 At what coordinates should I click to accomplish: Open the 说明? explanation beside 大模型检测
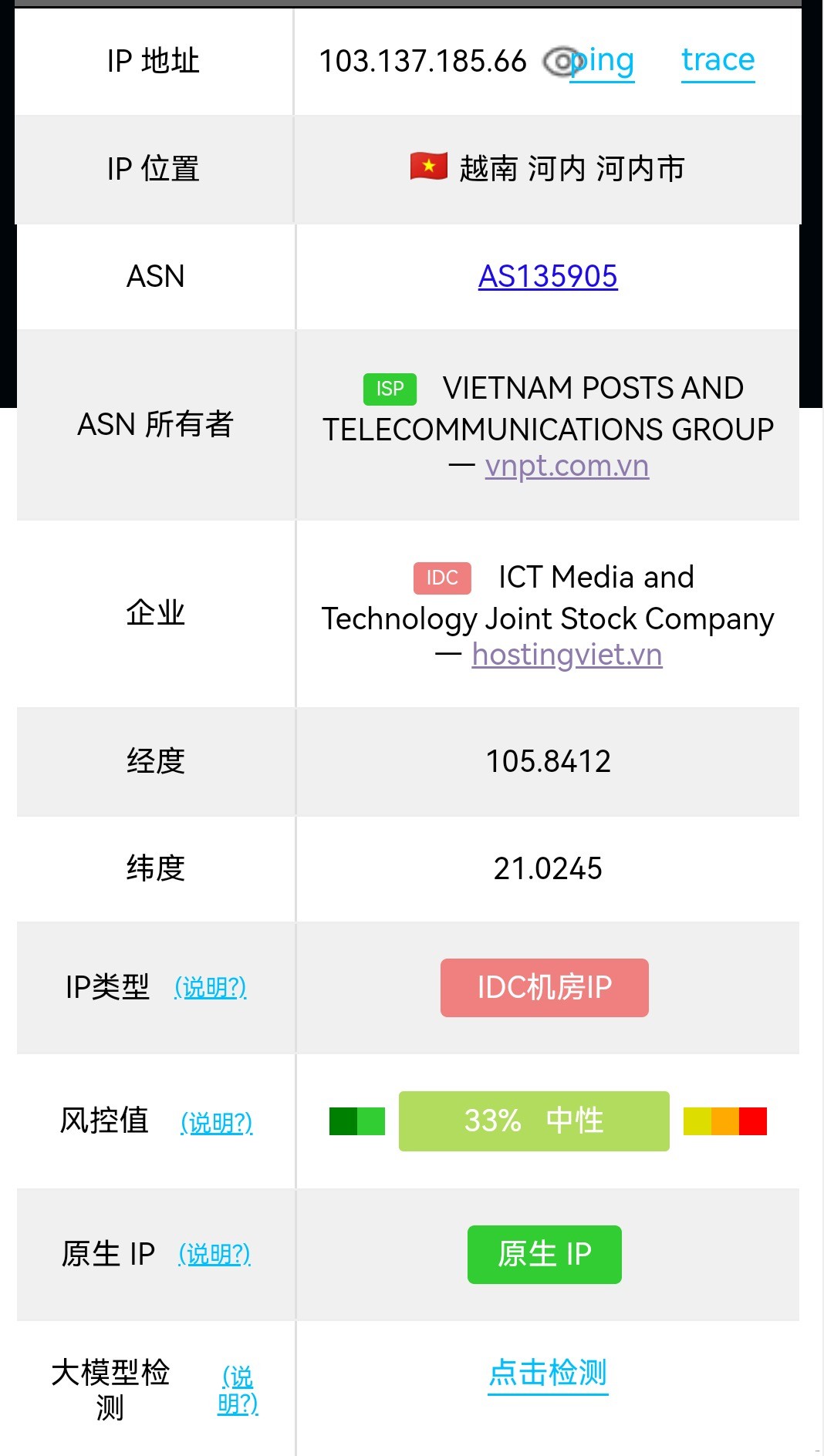[x=238, y=1390]
